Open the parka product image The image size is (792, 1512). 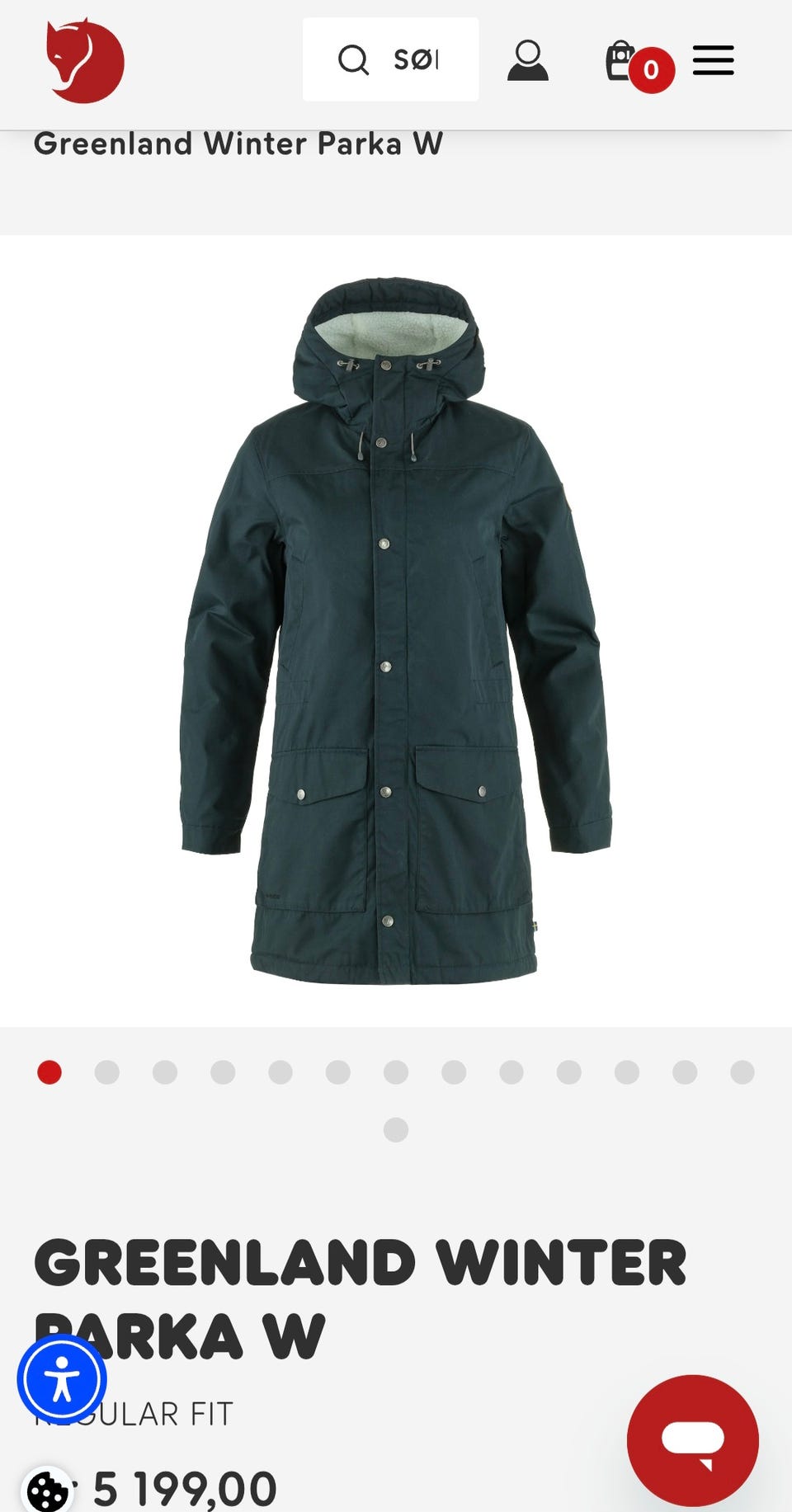[396, 631]
